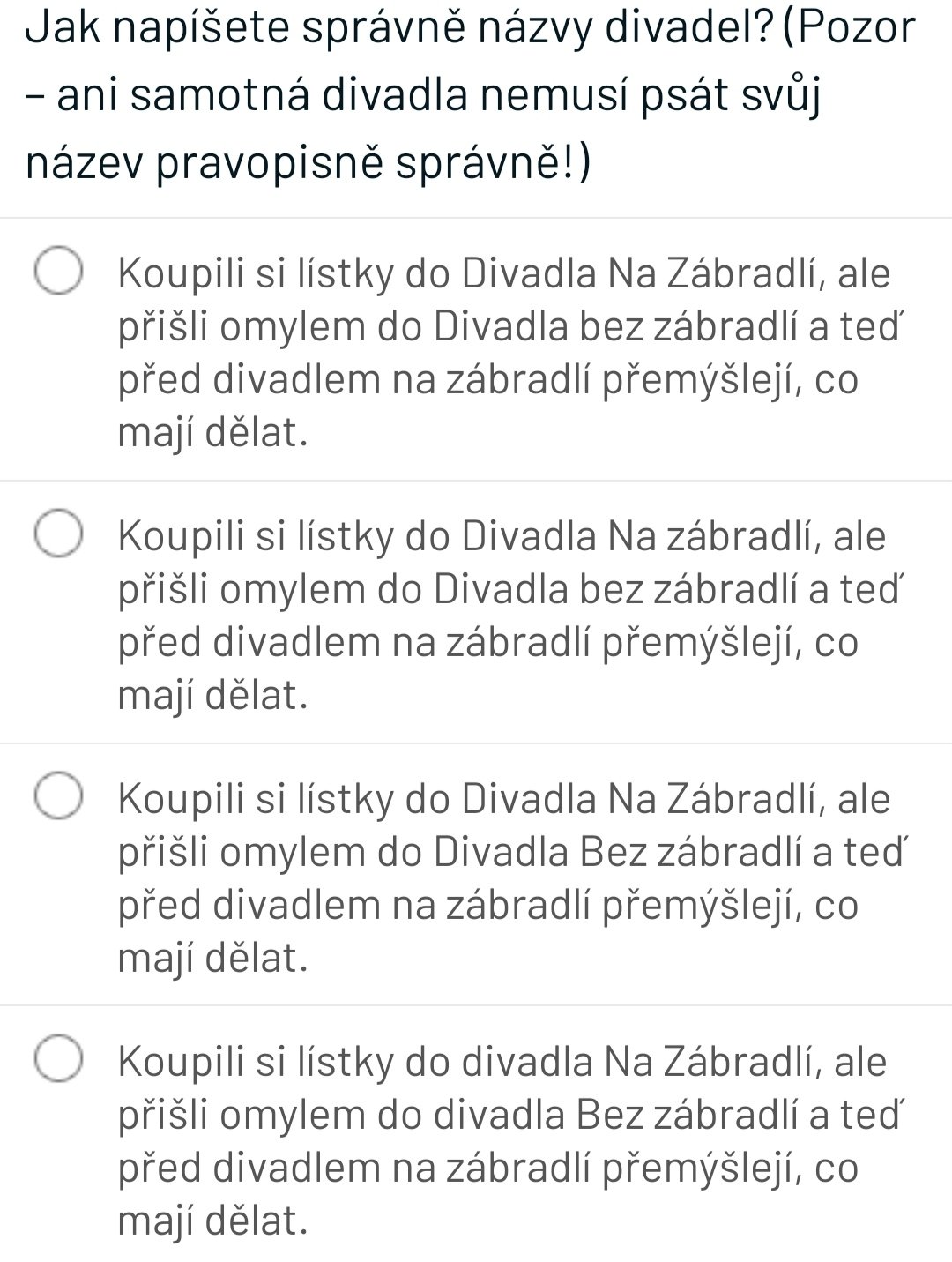Select answer with "Divadla Na Zábradlí" and "Divadla bez zábradlí"
This screenshot has width=952, height=1262.
[60, 273]
